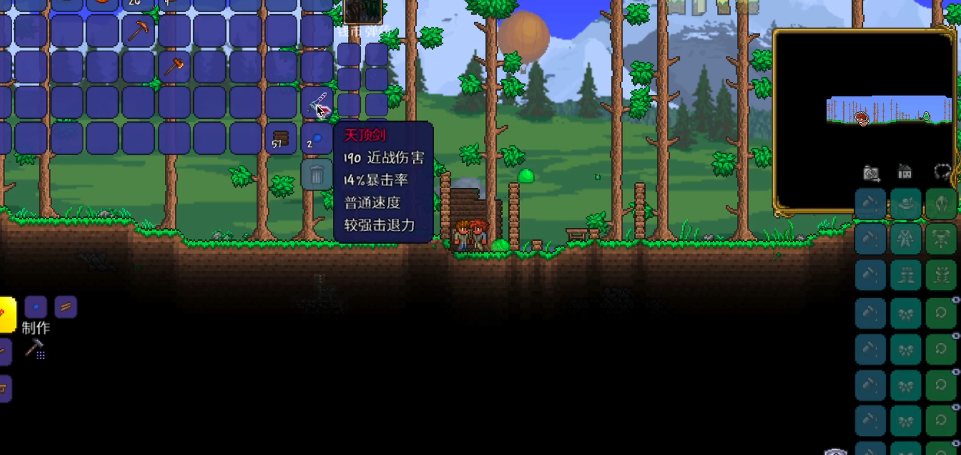Select the copper hammer item slot
Screen dimensions: 961x455
(175, 66)
